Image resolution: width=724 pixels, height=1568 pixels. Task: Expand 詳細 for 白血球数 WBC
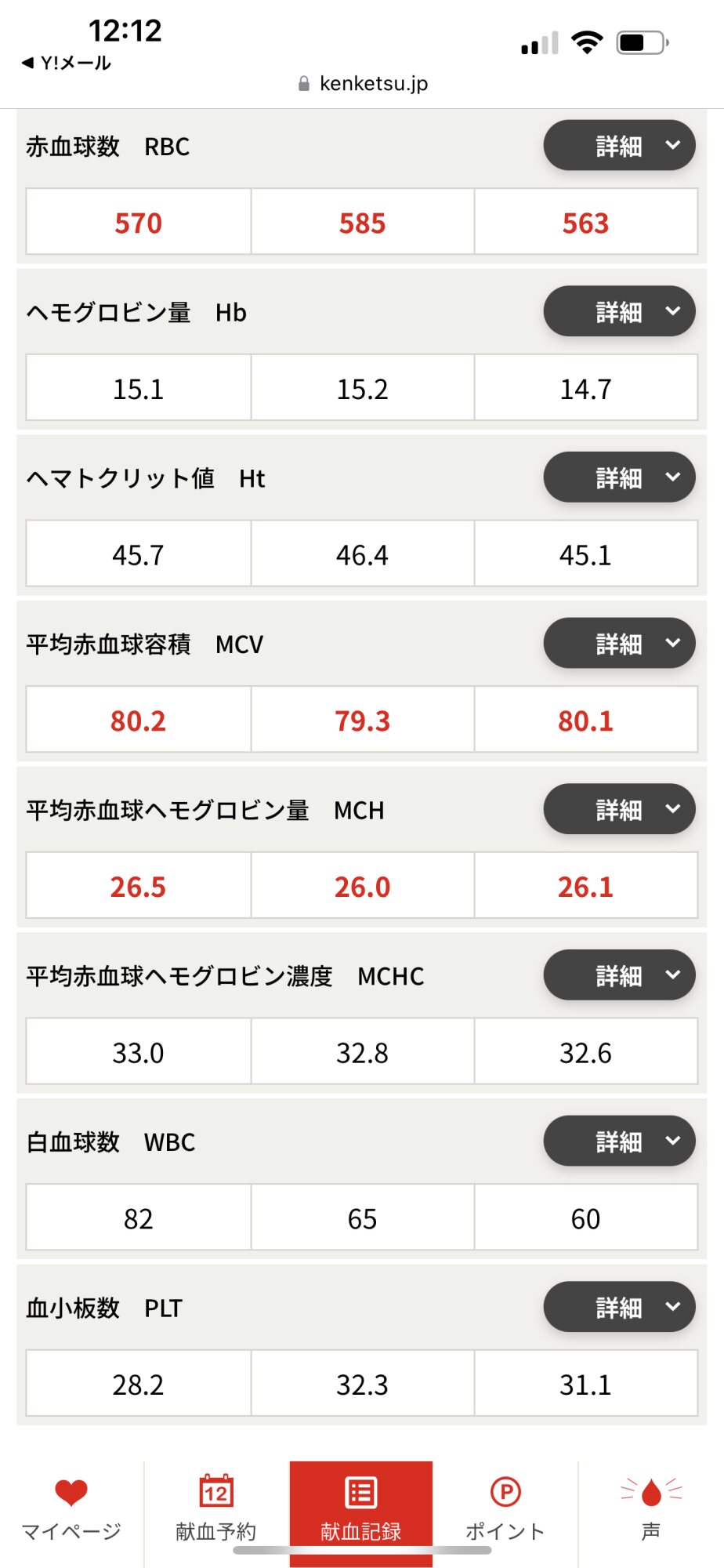coord(619,1142)
